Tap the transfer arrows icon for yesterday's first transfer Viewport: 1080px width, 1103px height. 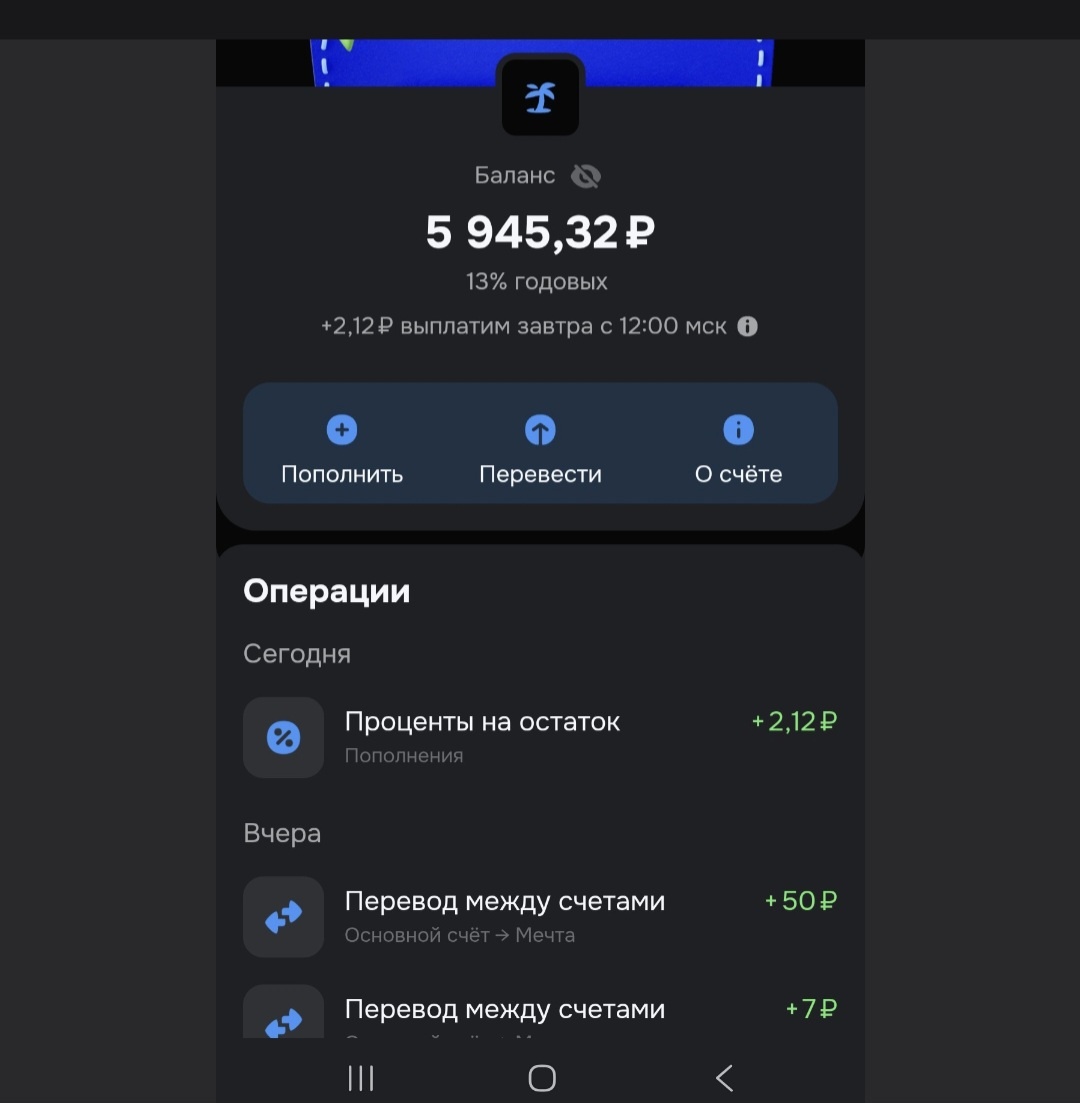283,916
